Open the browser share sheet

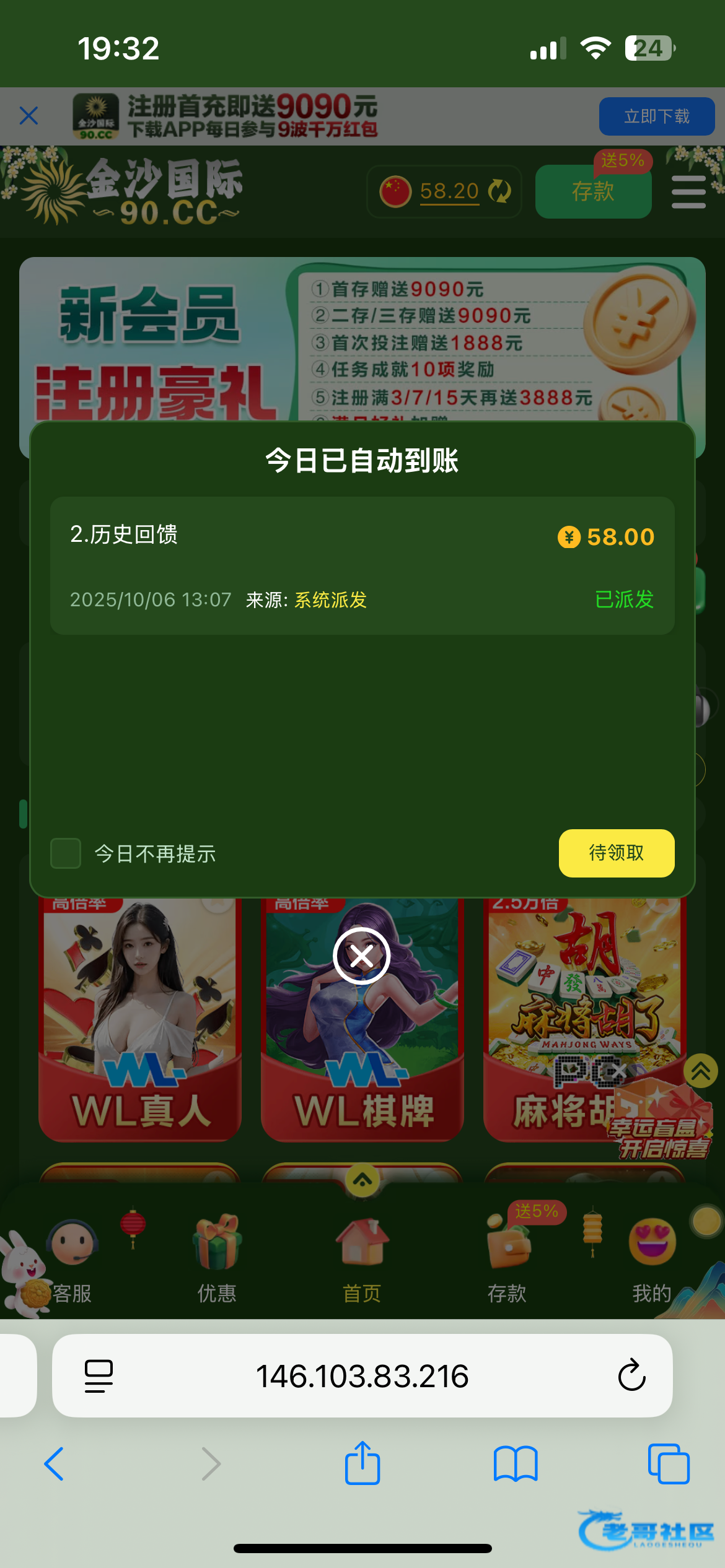point(362,1464)
